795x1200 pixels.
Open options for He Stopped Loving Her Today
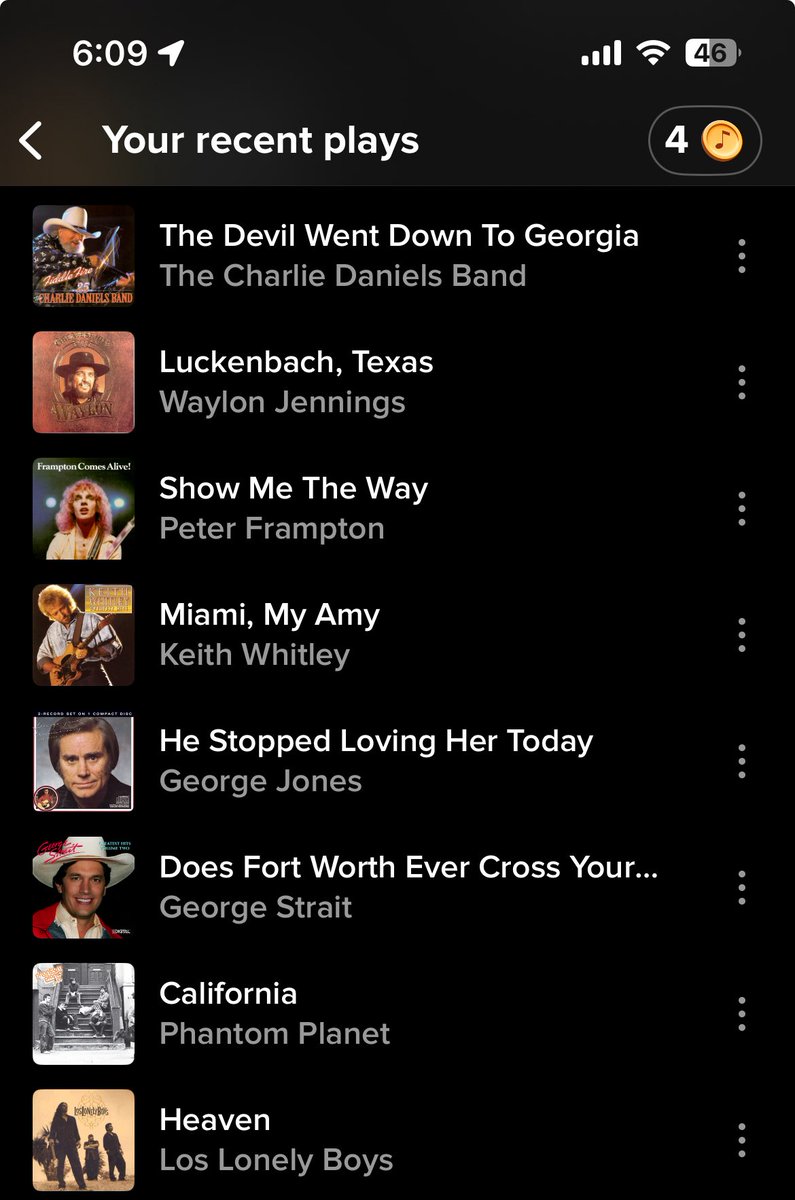(x=741, y=761)
